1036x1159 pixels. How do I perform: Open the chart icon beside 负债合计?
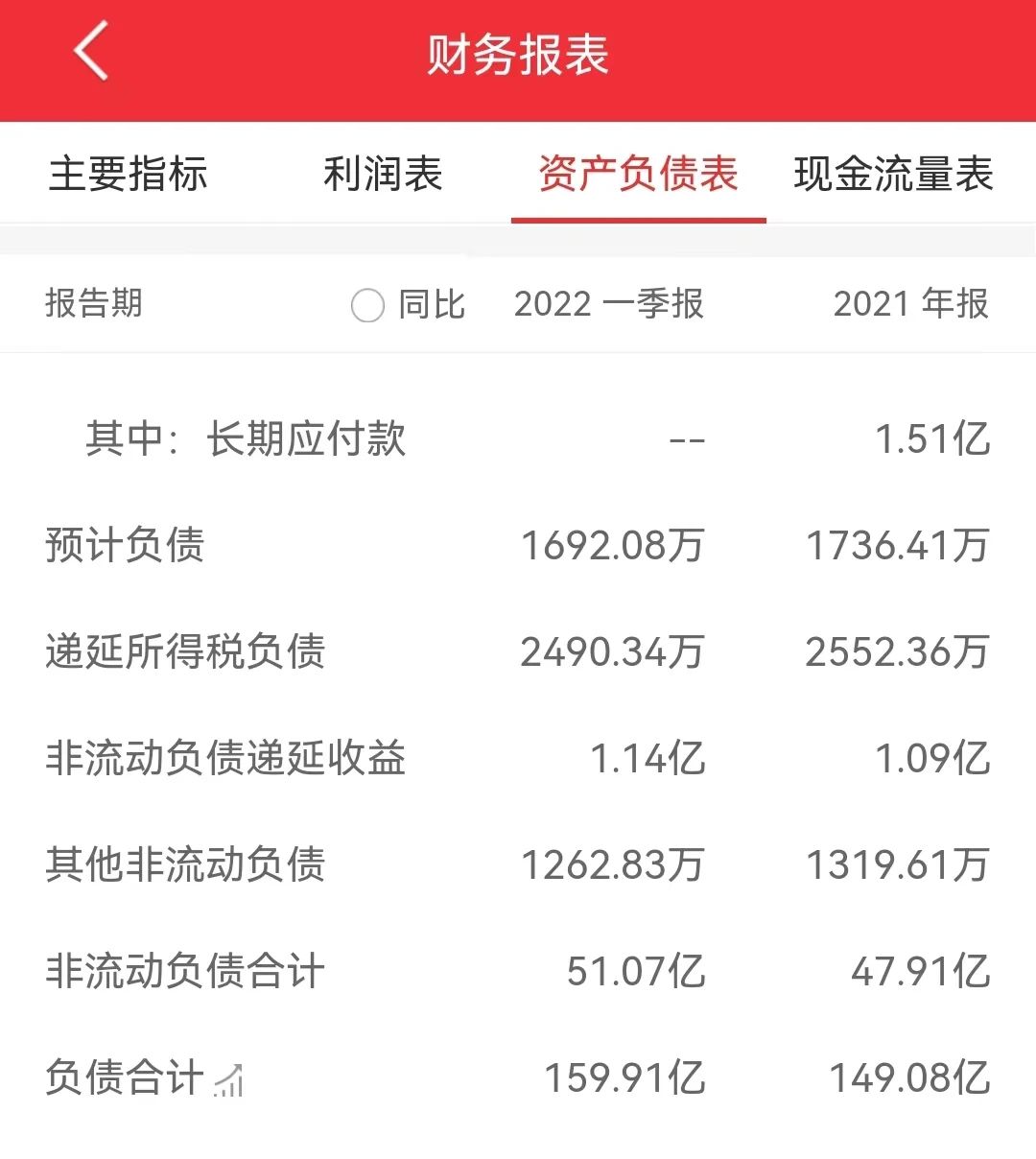pyautogui.click(x=229, y=1080)
